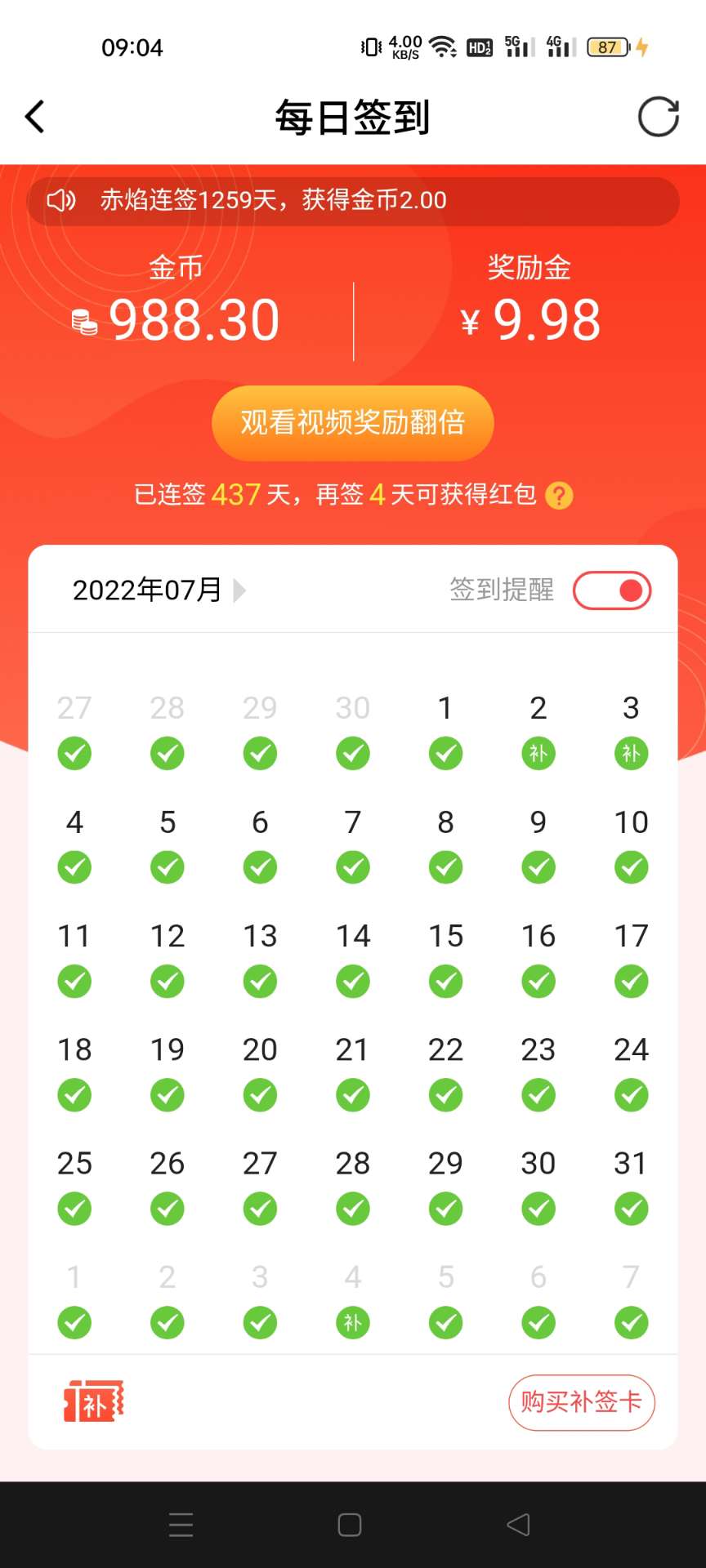
Task: Refresh the daily sign-in page
Action: (x=658, y=117)
